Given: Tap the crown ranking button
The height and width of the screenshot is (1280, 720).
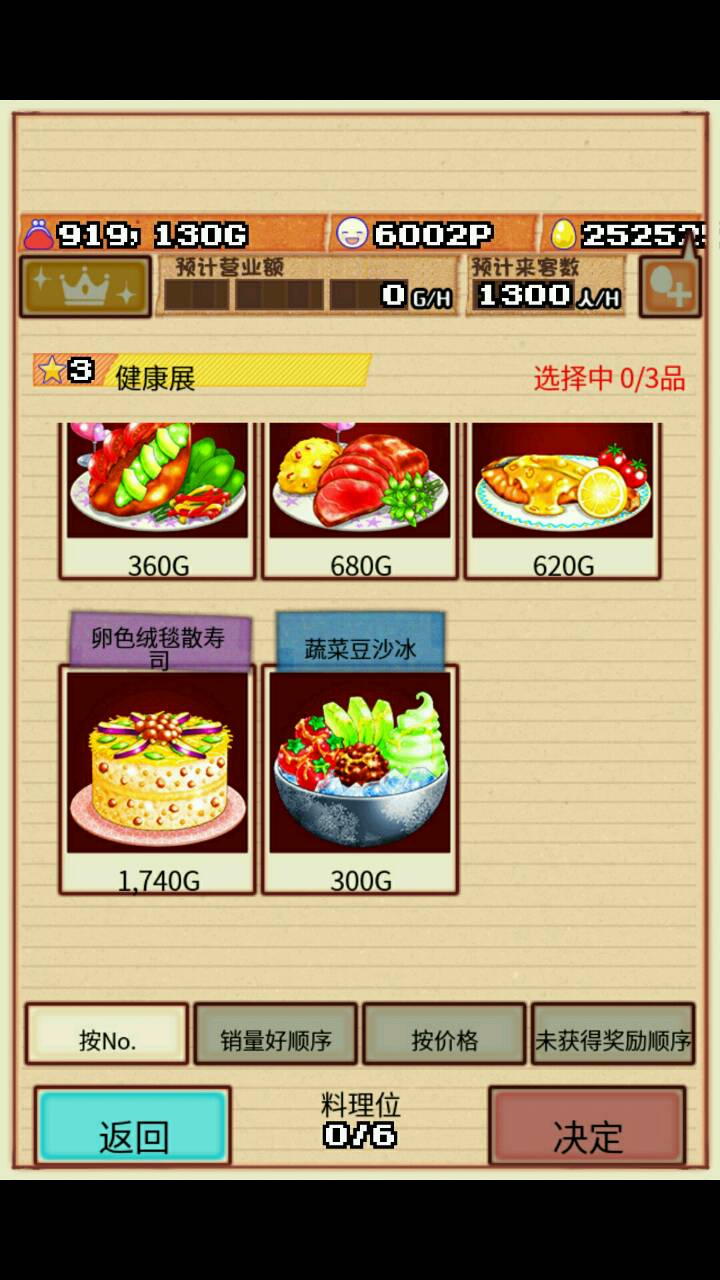Looking at the screenshot, I should 85,287.
